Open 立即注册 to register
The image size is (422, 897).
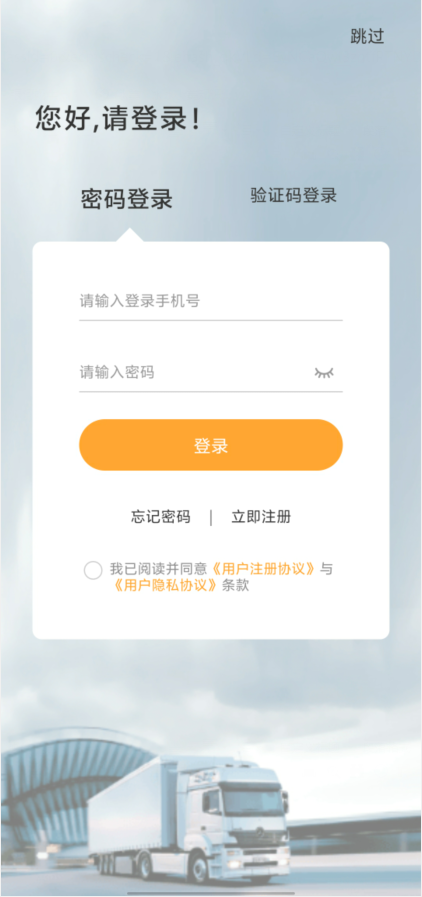pyautogui.click(x=261, y=517)
